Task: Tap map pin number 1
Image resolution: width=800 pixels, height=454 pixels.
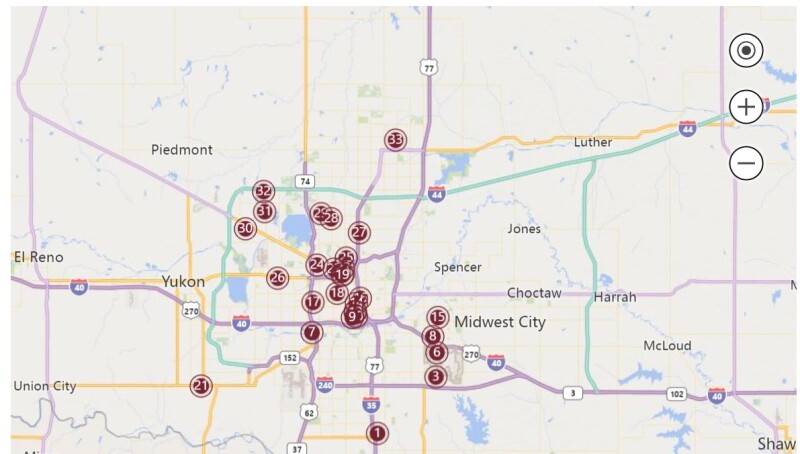Action: click(377, 433)
